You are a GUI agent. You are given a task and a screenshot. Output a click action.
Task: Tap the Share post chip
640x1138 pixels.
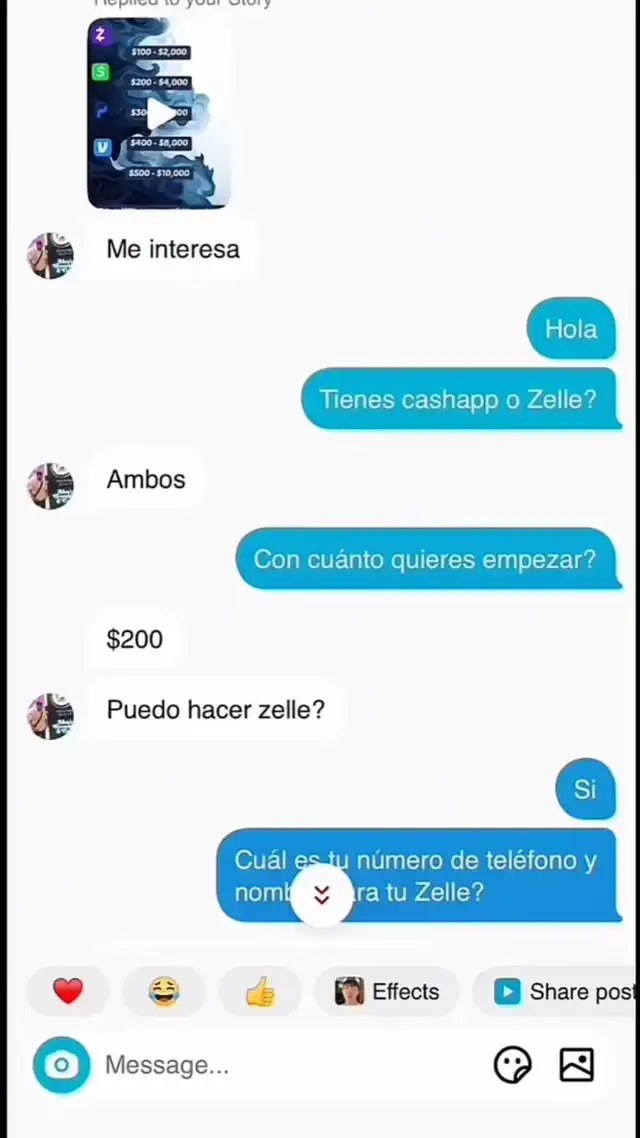(565, 992)
